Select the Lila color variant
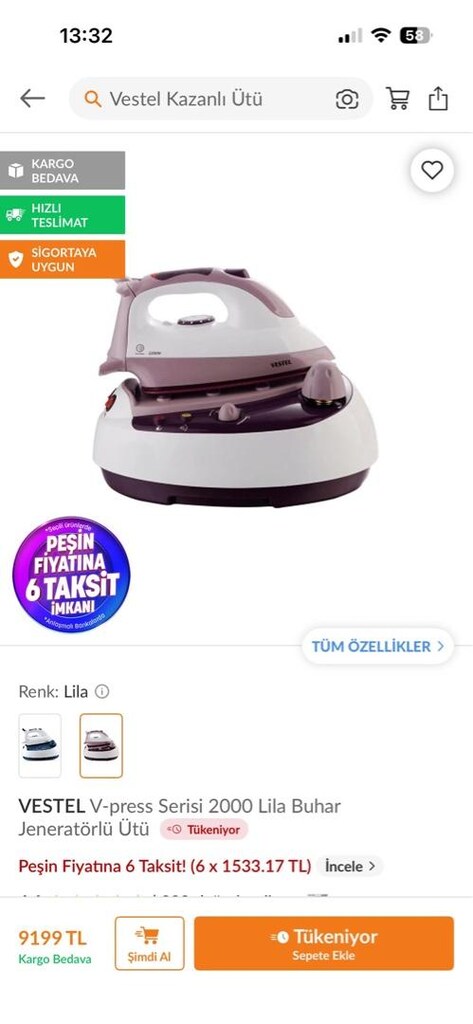The height and width of the screenshot is (1024, 473). coord(101,745)
